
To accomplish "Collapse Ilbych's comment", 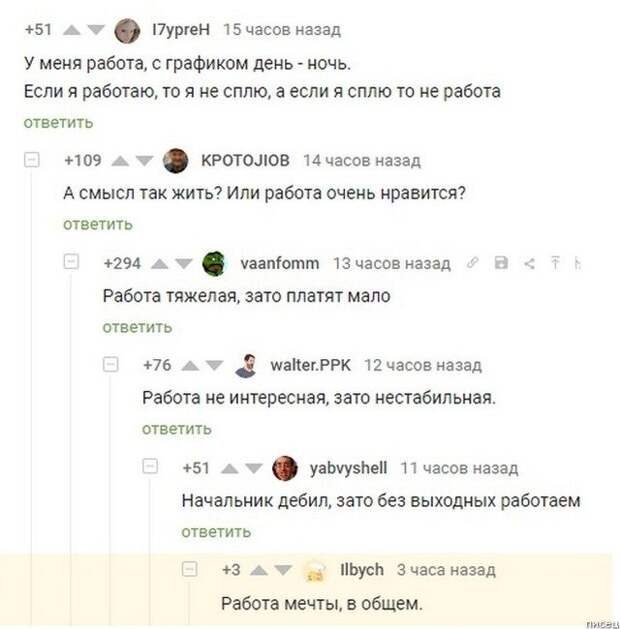I will pyautogui.click(x=190, y=569).
